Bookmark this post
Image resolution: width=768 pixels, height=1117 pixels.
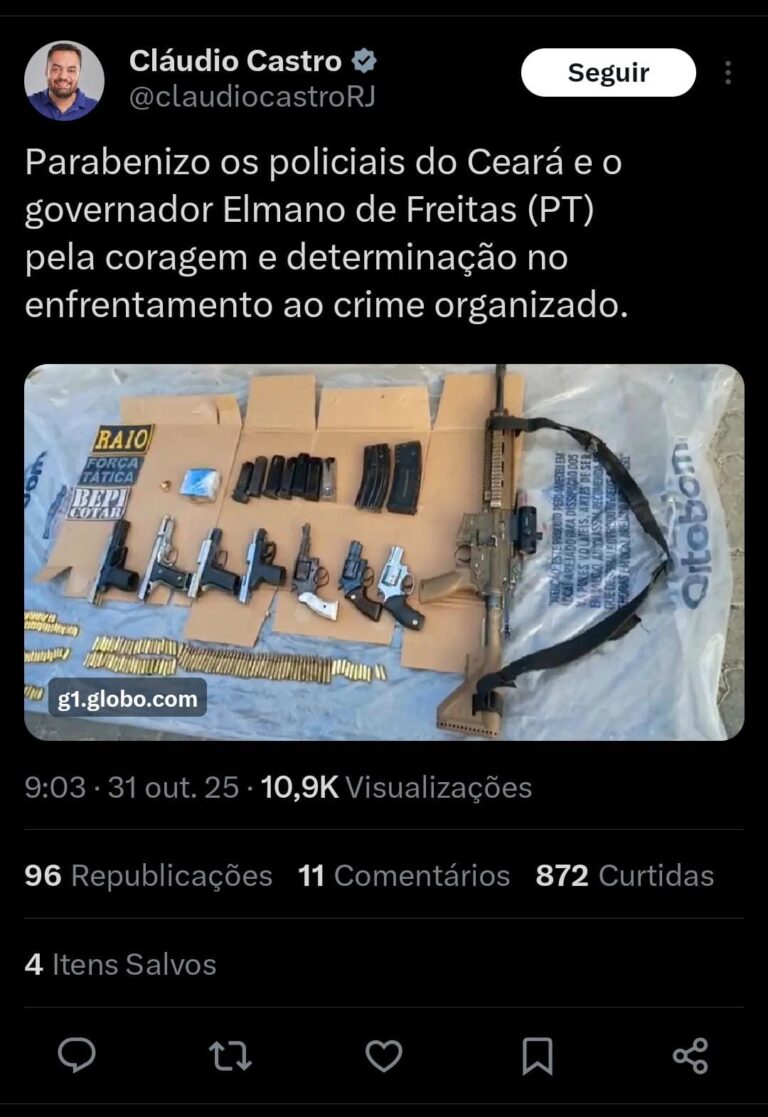tap(537, 1055)
